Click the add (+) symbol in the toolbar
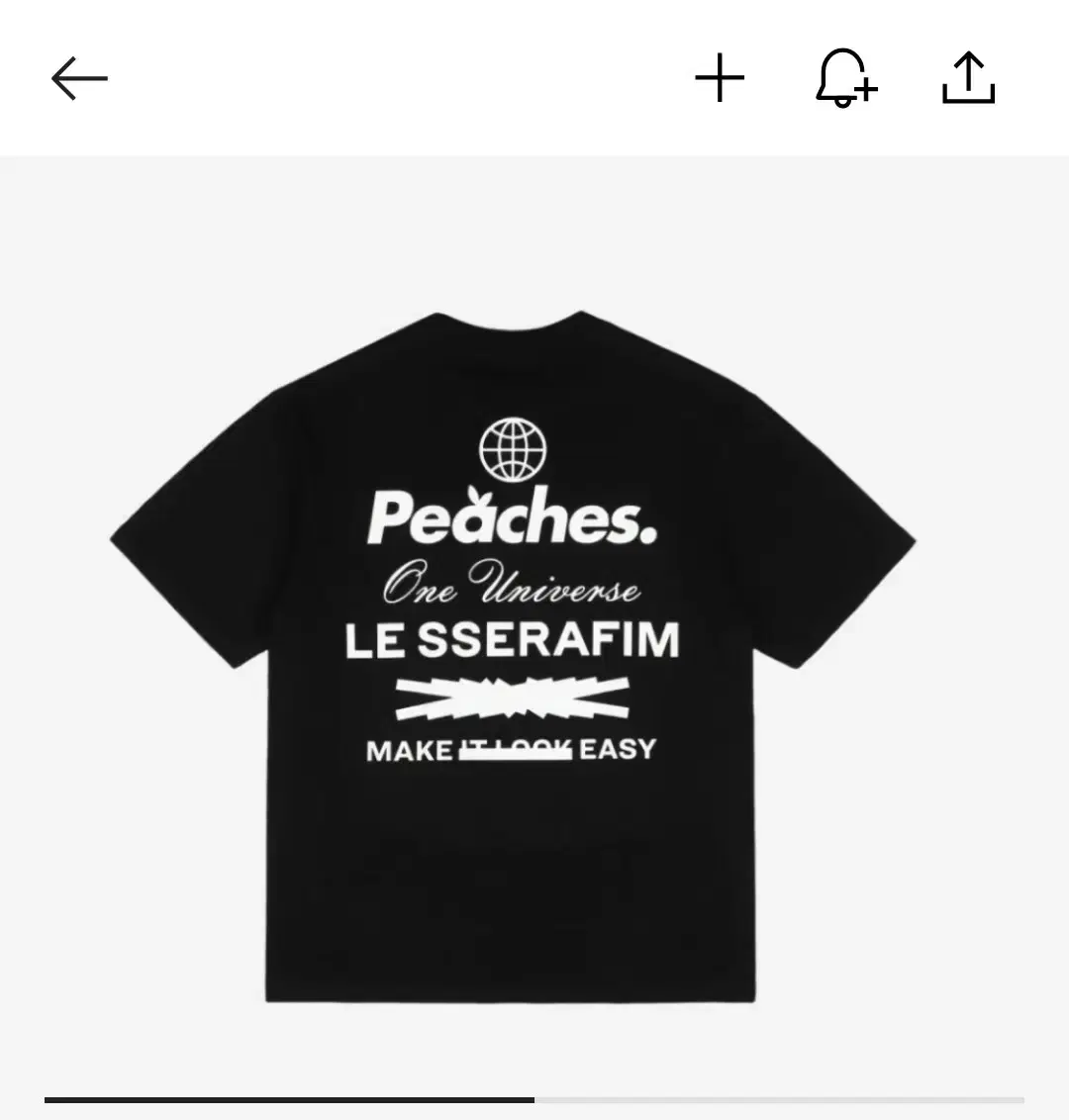Viewport: 1069px width, 1120px height. click(x=721, y=78)
